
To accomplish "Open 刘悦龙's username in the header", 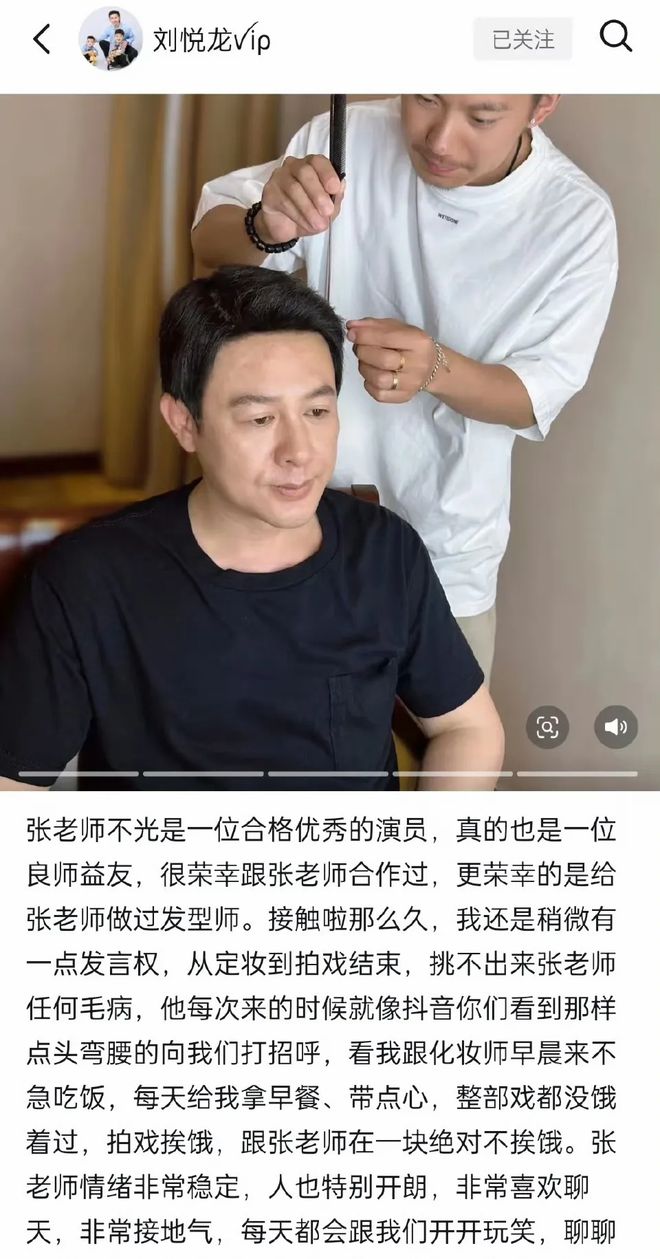I will tap(211, 41).
